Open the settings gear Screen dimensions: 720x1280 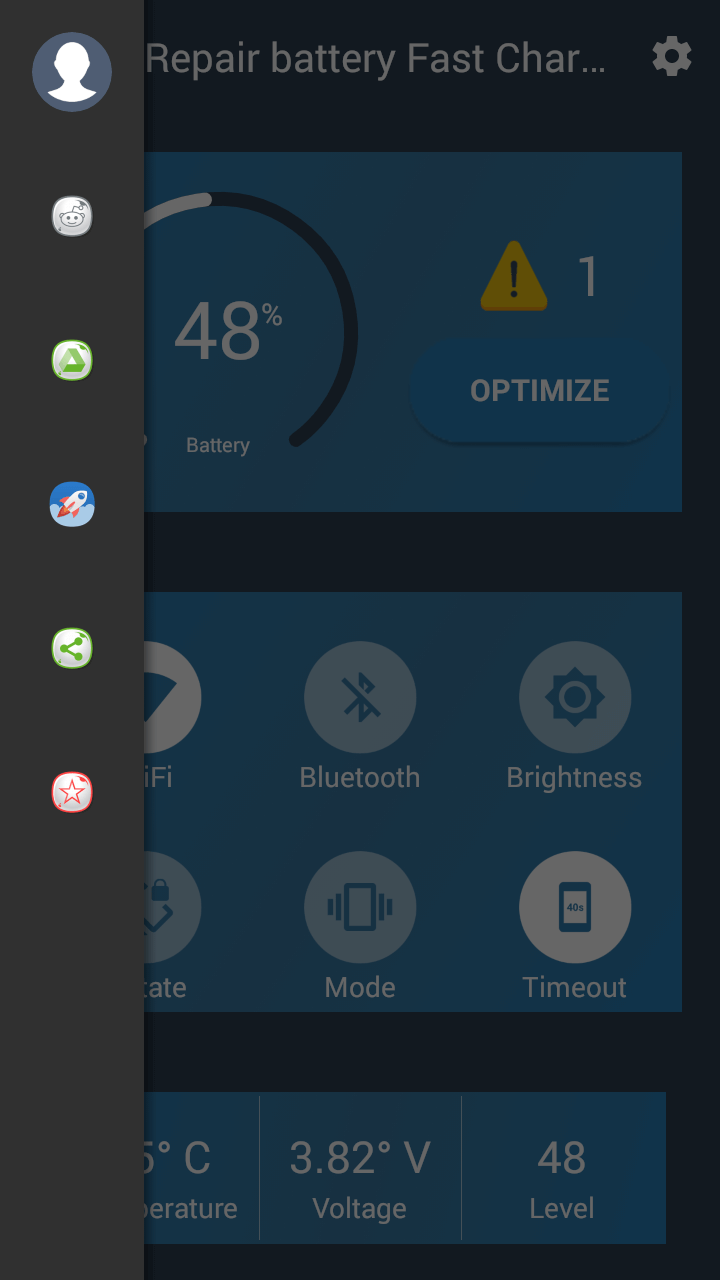[x=672, y=57]
